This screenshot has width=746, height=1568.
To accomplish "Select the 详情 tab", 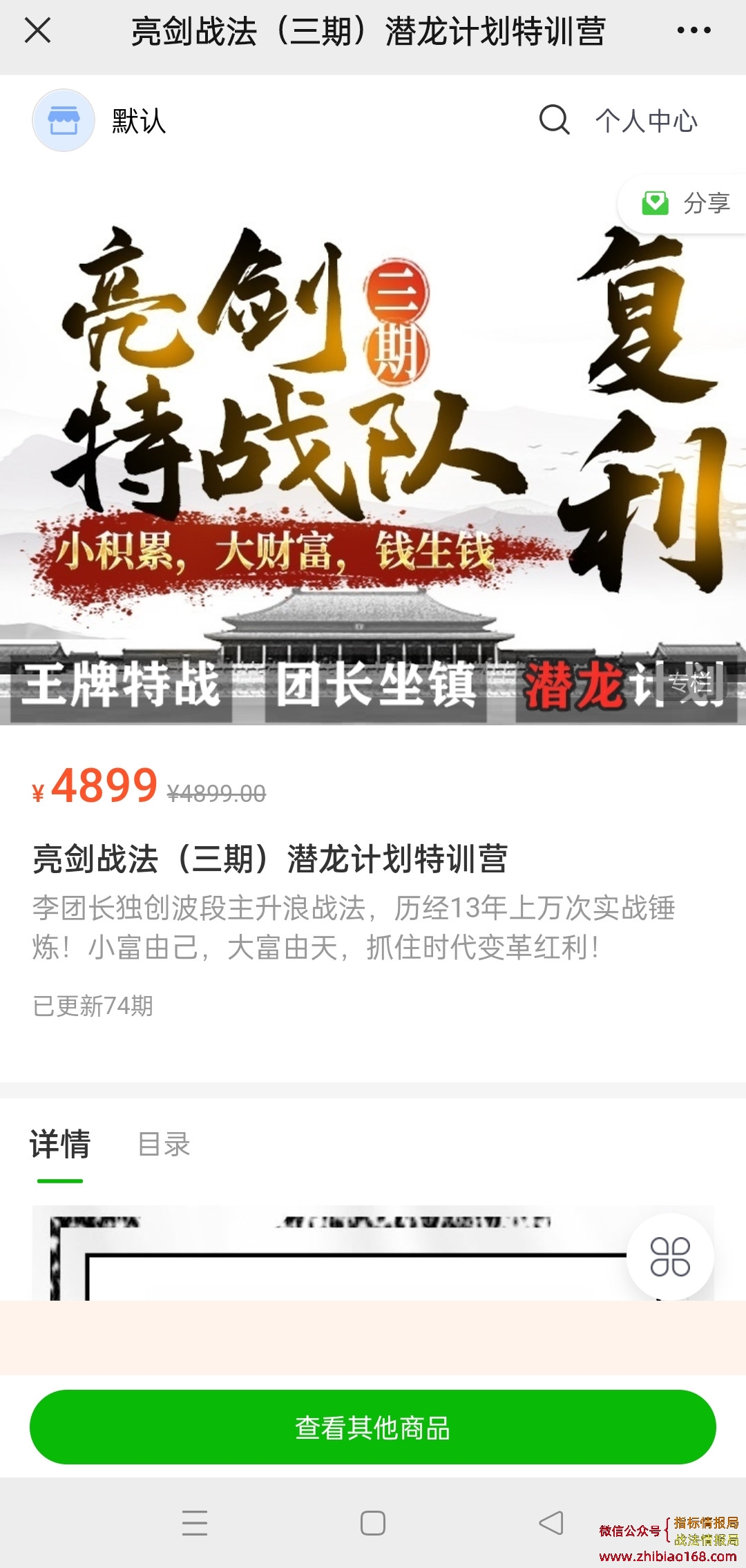I will 60,1145.
